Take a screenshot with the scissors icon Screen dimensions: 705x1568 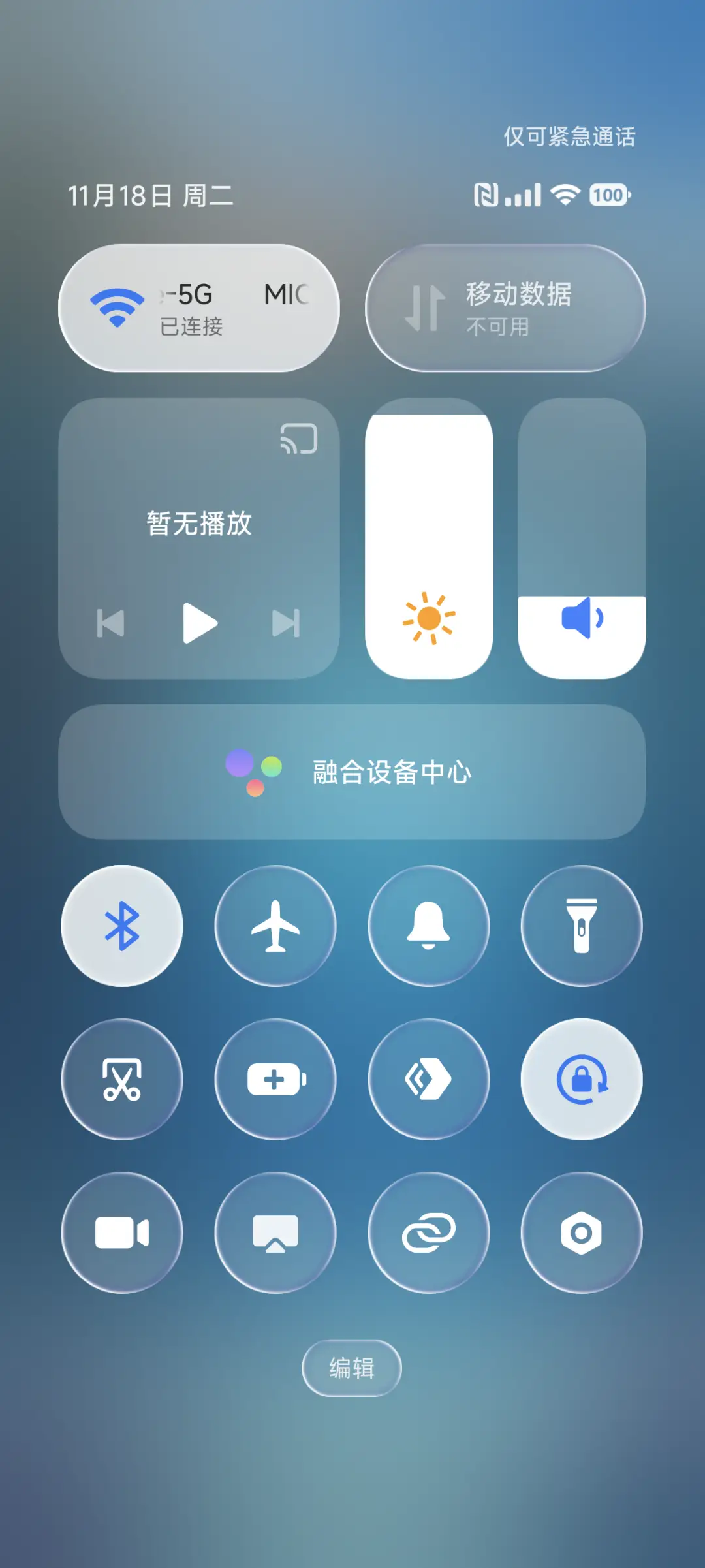click(121, 1080)
